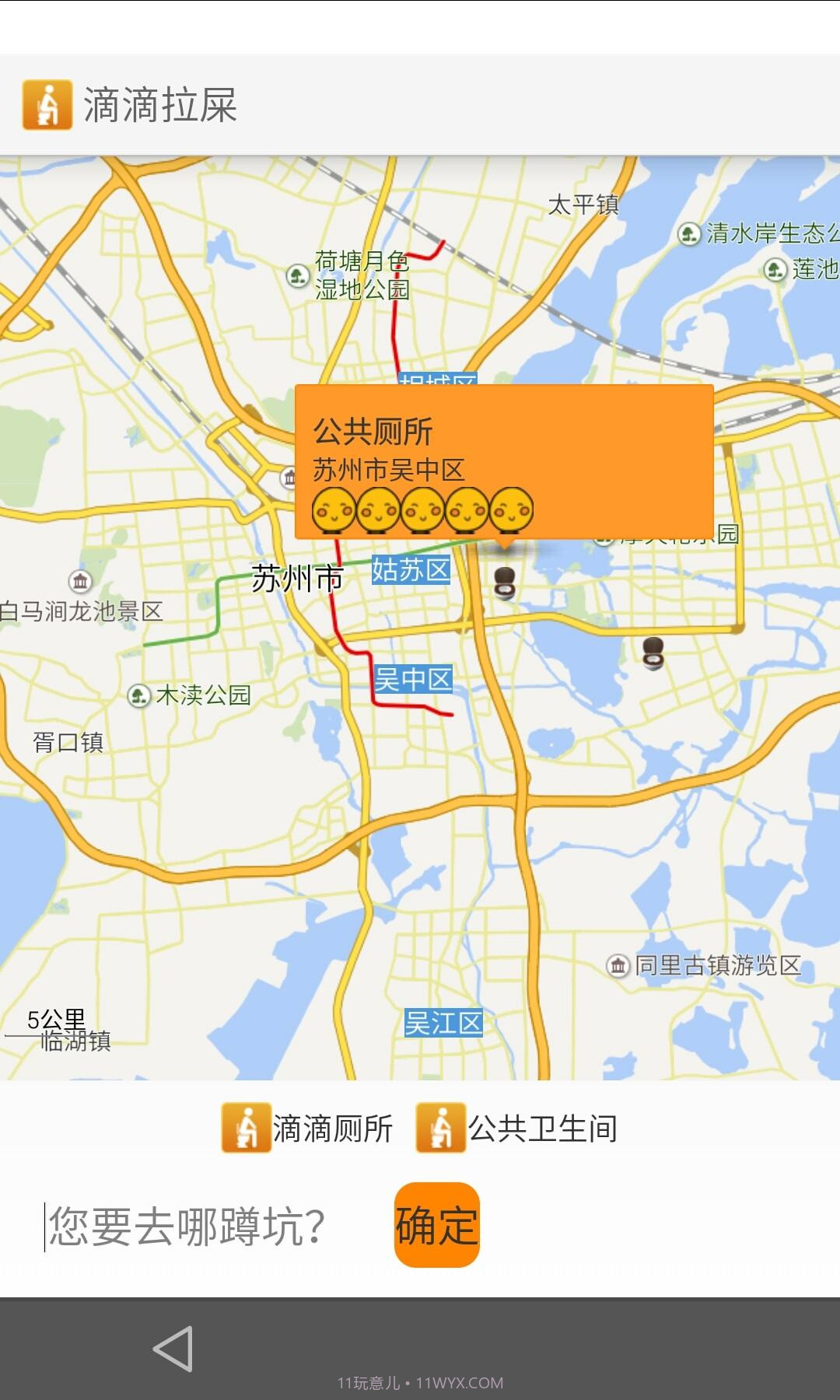840x1400 pixels.
Task: Tap the first rating emoji face
Action: click(334, 509)
